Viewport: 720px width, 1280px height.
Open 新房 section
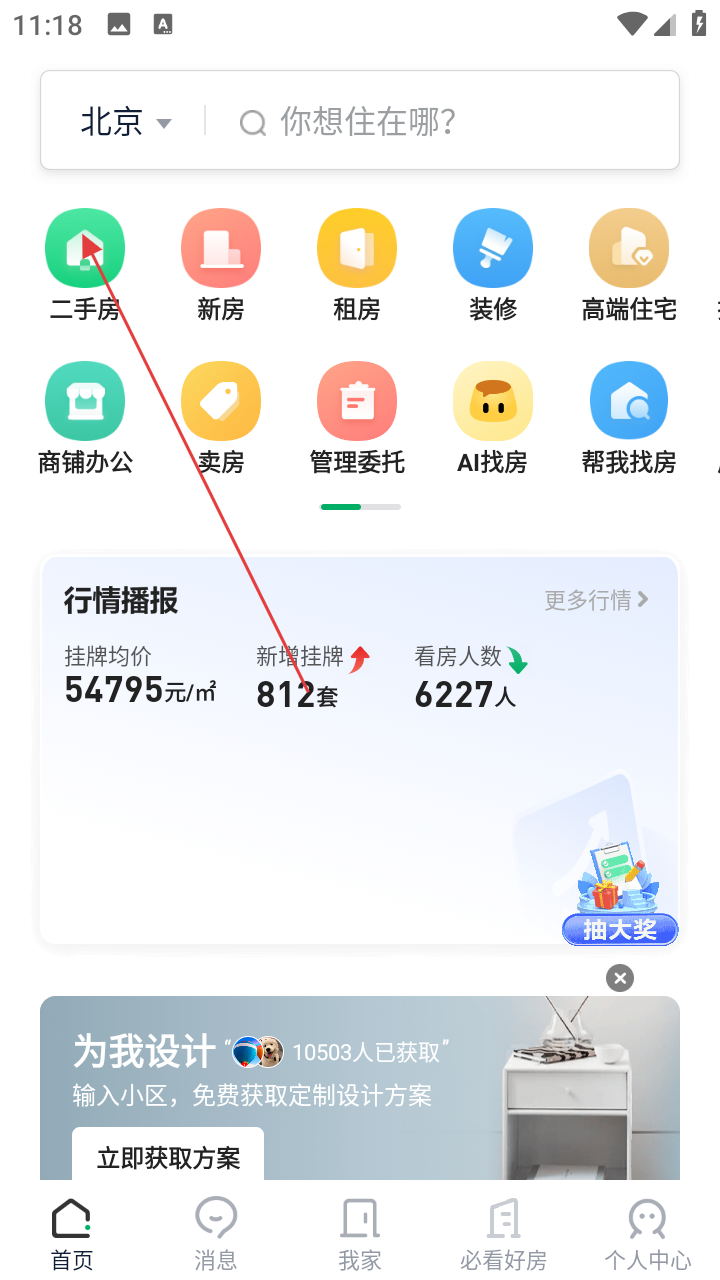[221, 265]
